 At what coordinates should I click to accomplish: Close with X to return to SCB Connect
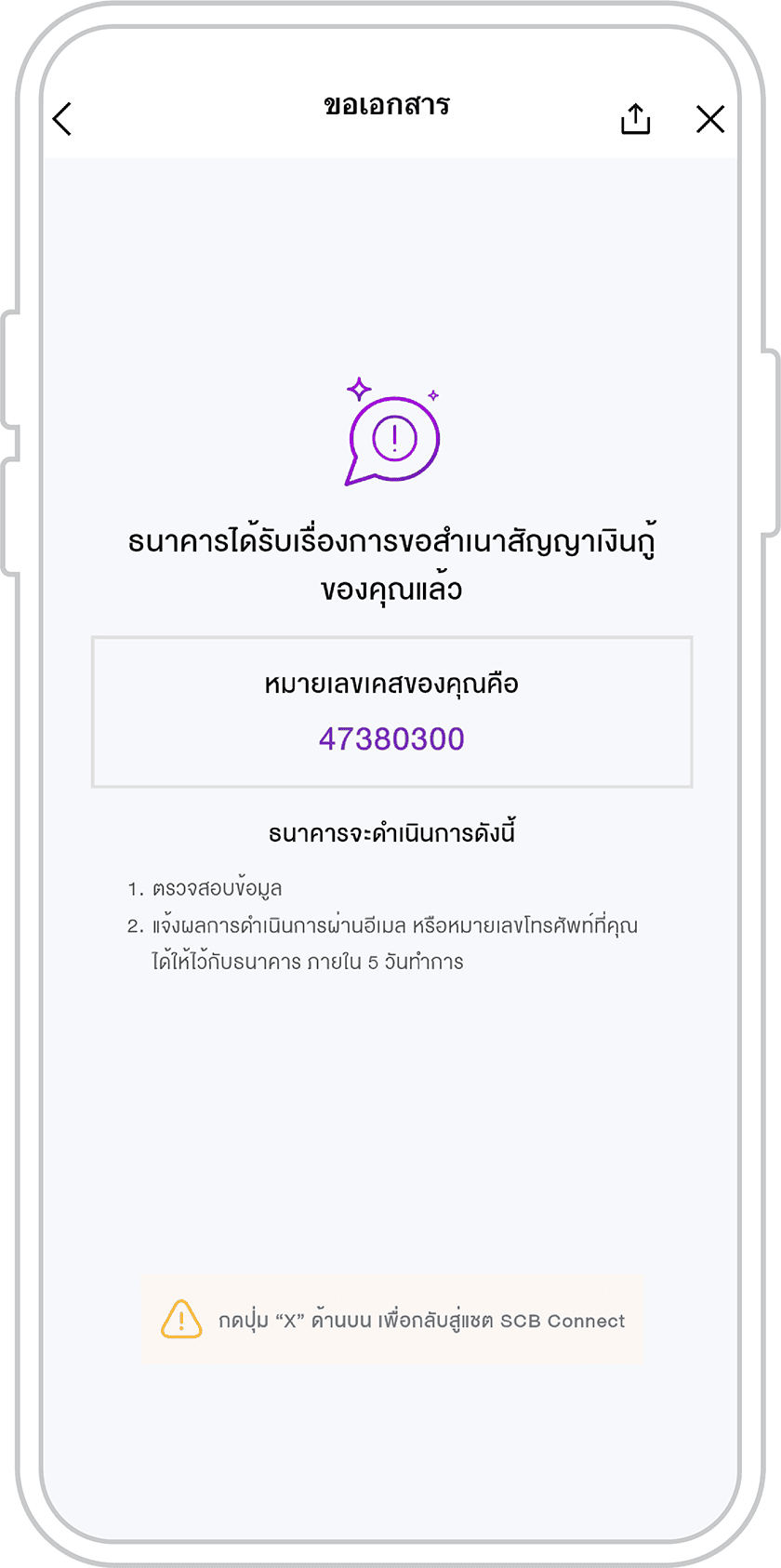710,119
